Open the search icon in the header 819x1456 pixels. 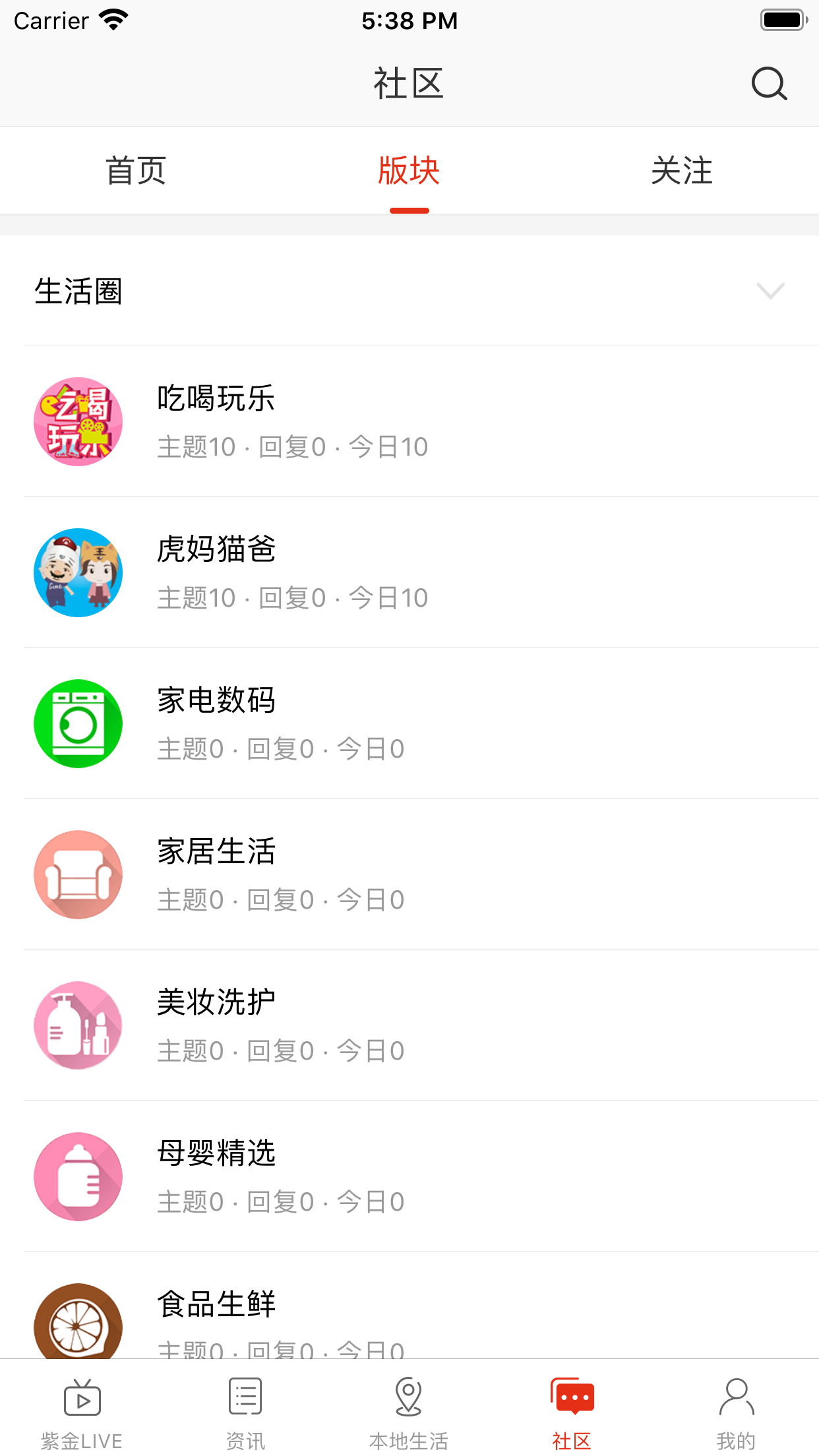tap(769, 84)
